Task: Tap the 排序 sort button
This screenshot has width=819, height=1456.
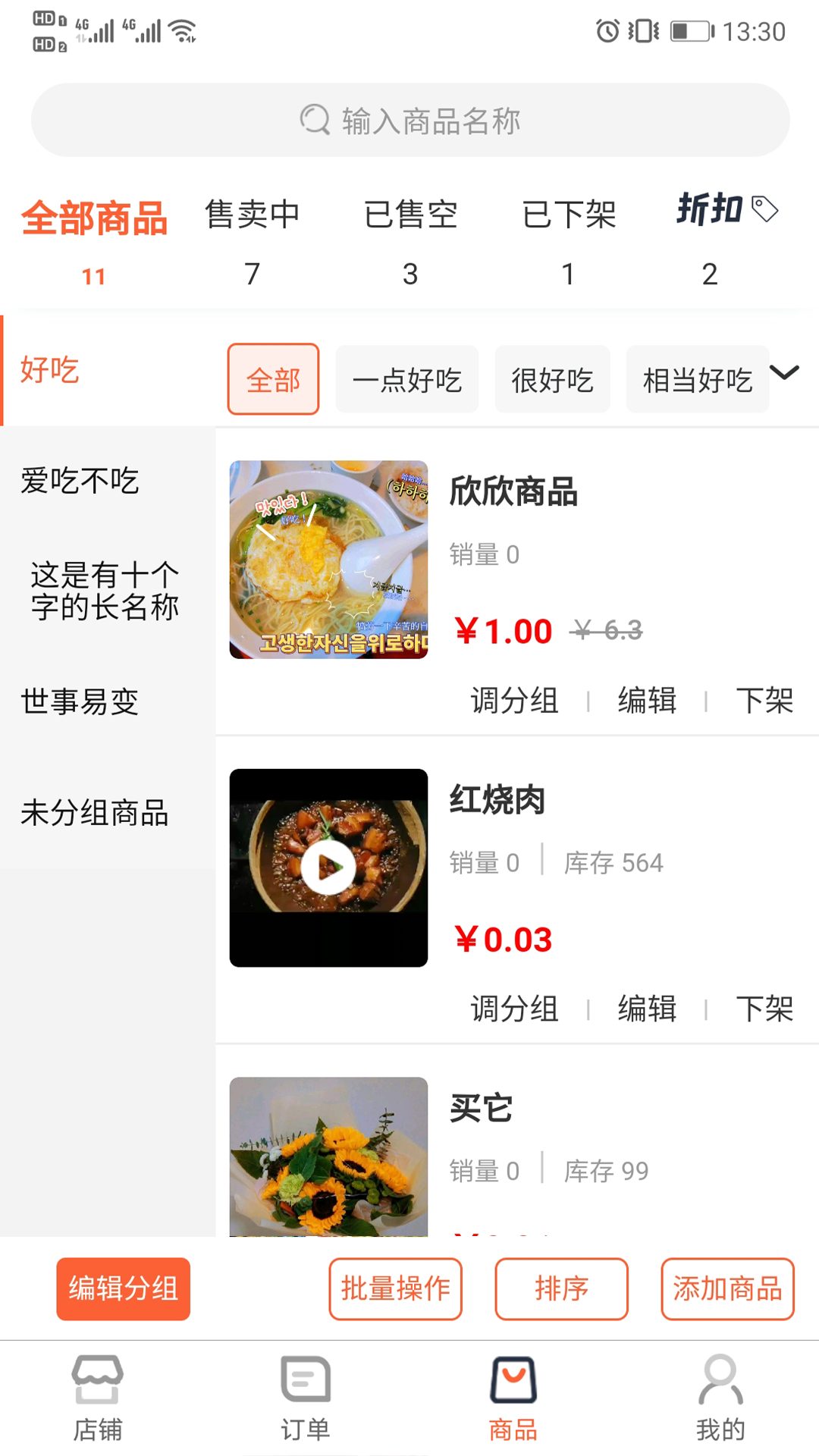Action: point(561,1288)
